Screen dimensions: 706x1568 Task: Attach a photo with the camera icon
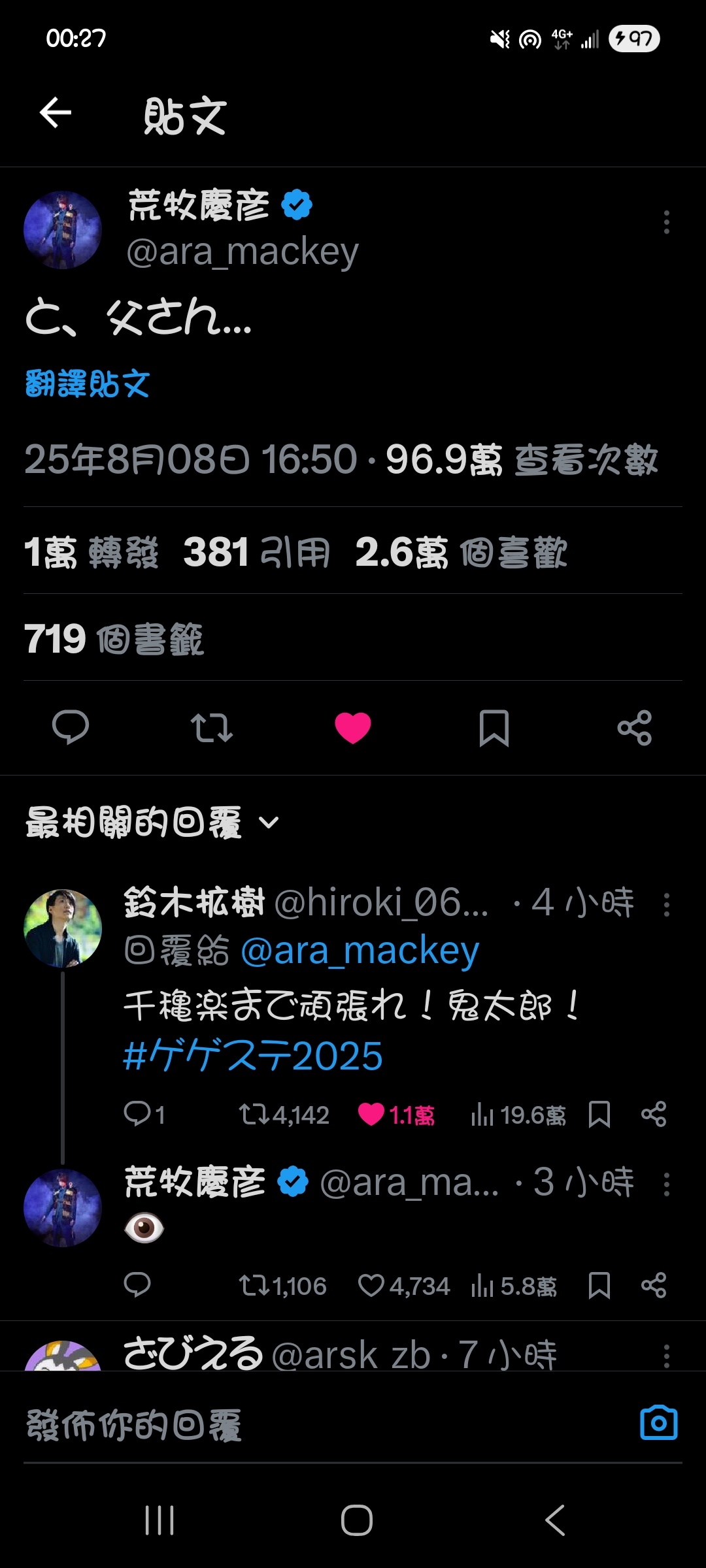pyautogui.click(x=658, y=1422)
